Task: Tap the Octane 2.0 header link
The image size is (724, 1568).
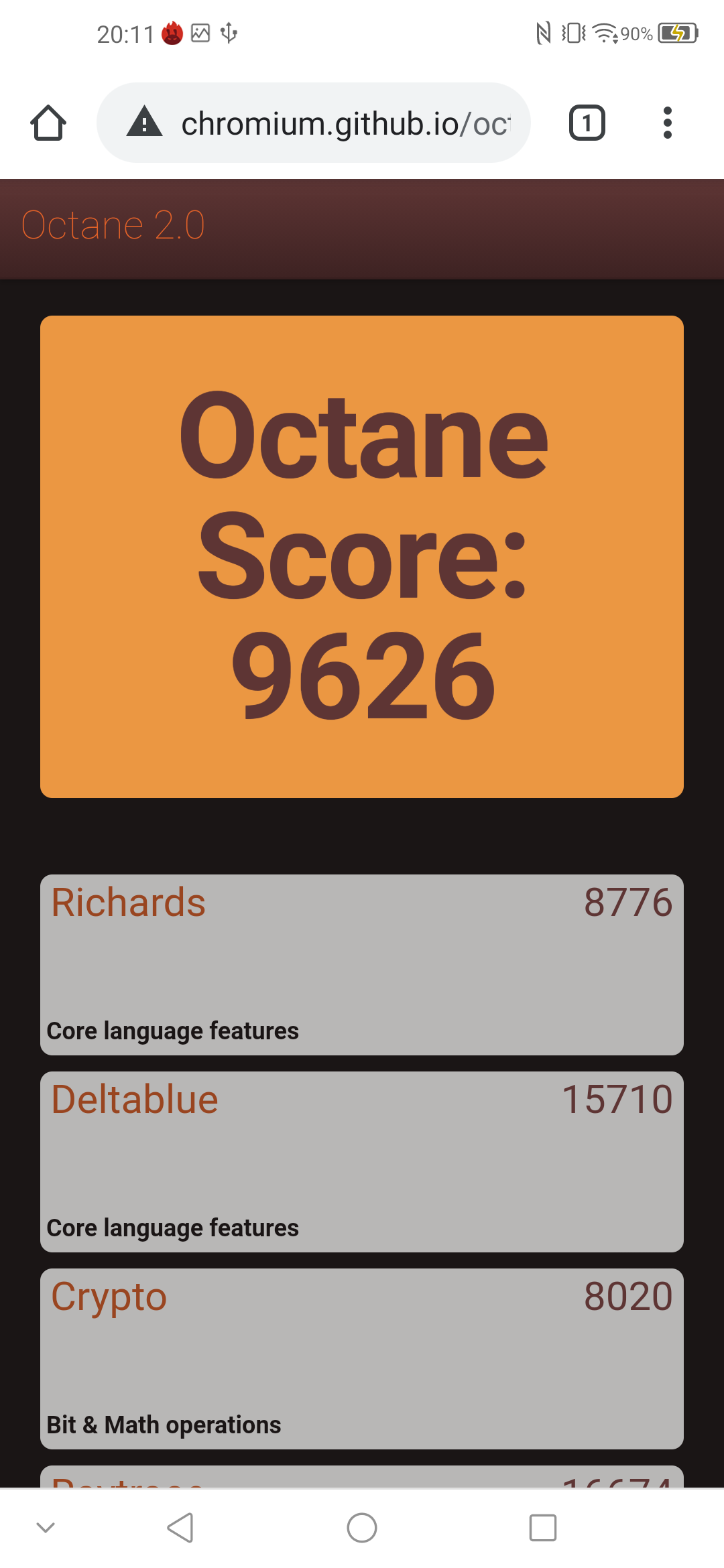Action: tap(113, 225)
